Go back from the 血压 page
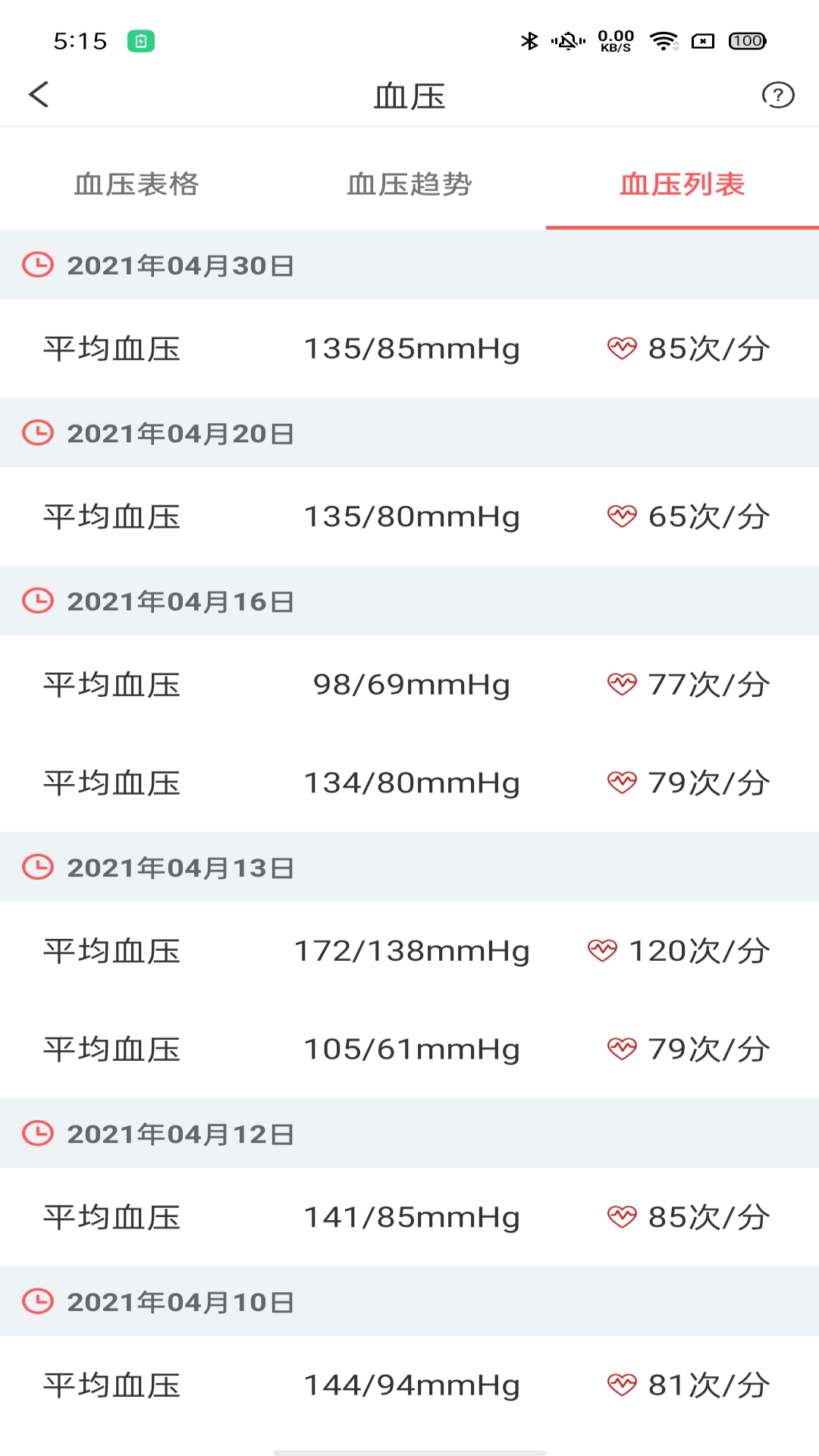Viewport: 819px width, 1456px height. pos(39,95)
